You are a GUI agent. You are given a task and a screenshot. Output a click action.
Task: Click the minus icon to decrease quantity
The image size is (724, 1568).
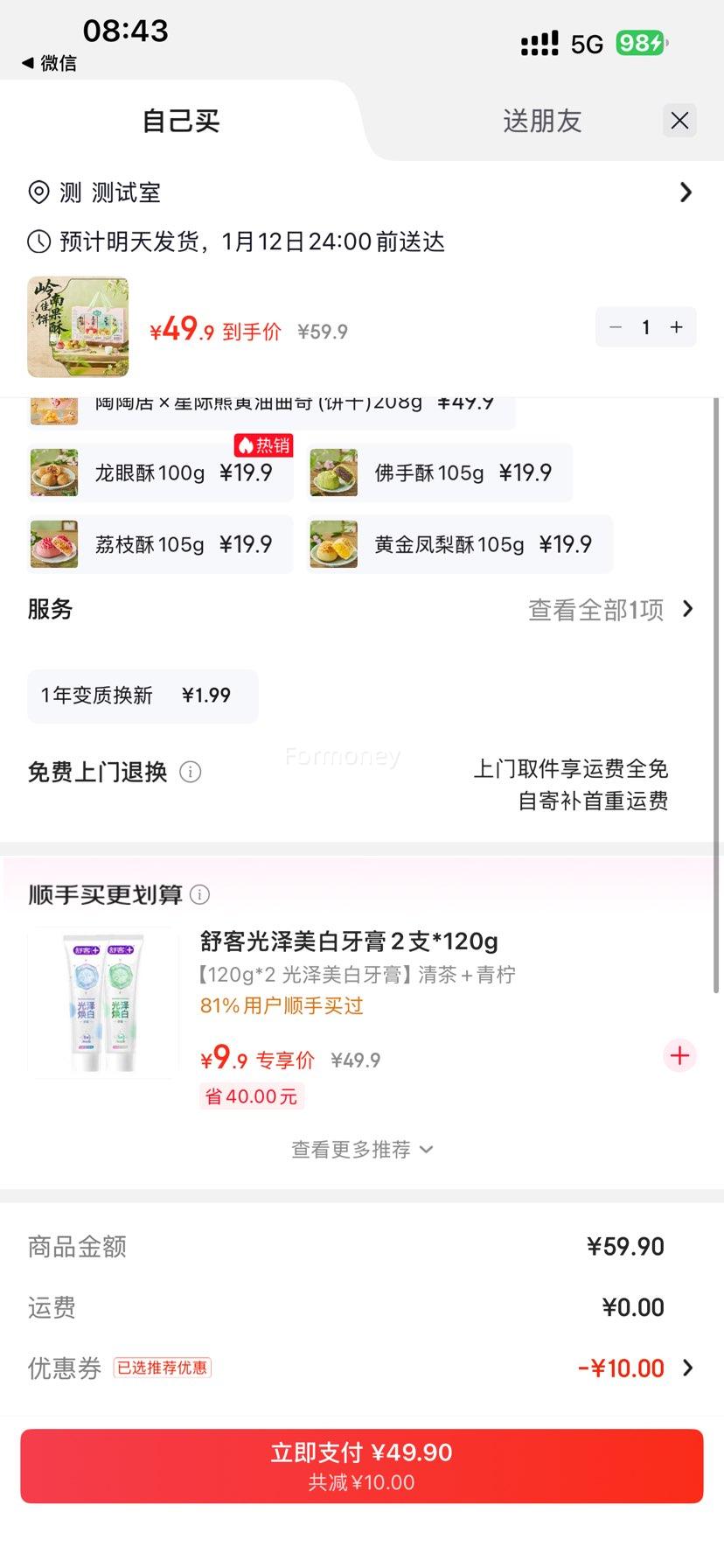point(615,326)
